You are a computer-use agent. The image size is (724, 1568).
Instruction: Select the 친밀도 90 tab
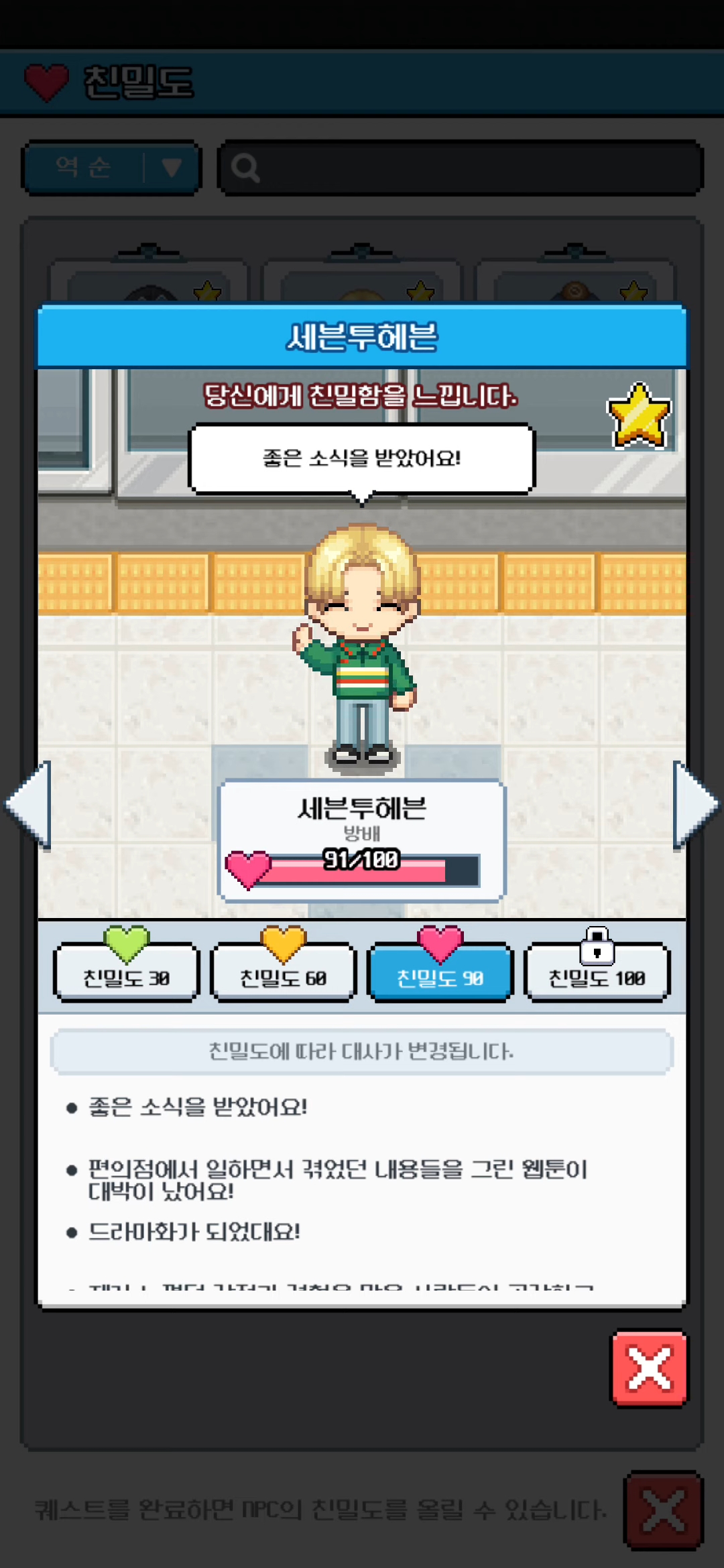click(x=440, y=972)
